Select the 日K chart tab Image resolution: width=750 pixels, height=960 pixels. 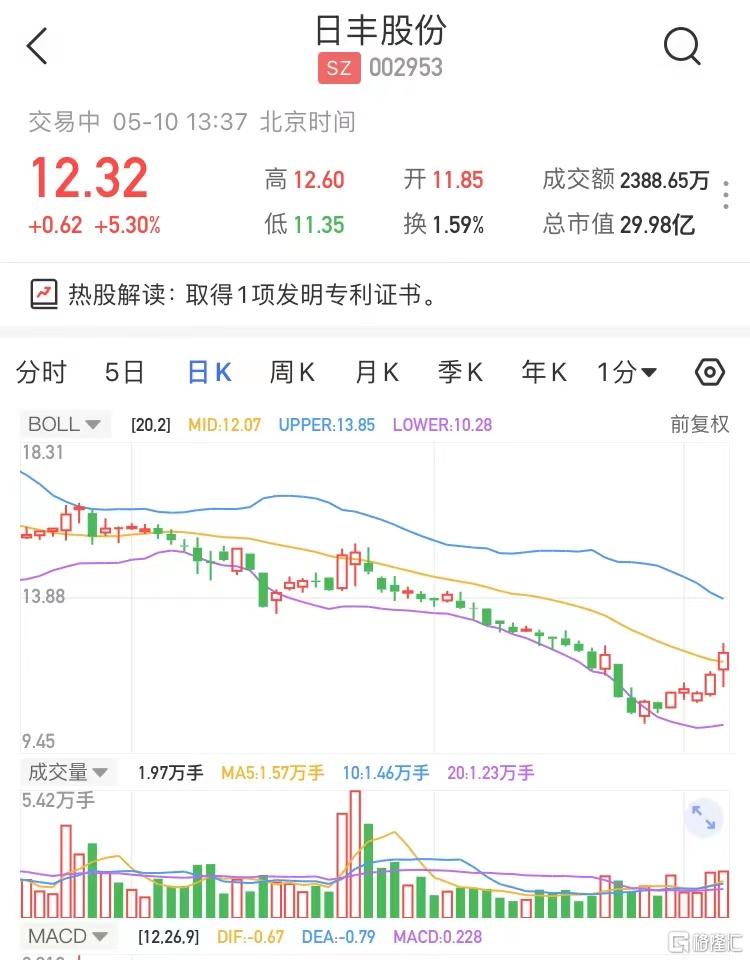click(x=210, y=373)
